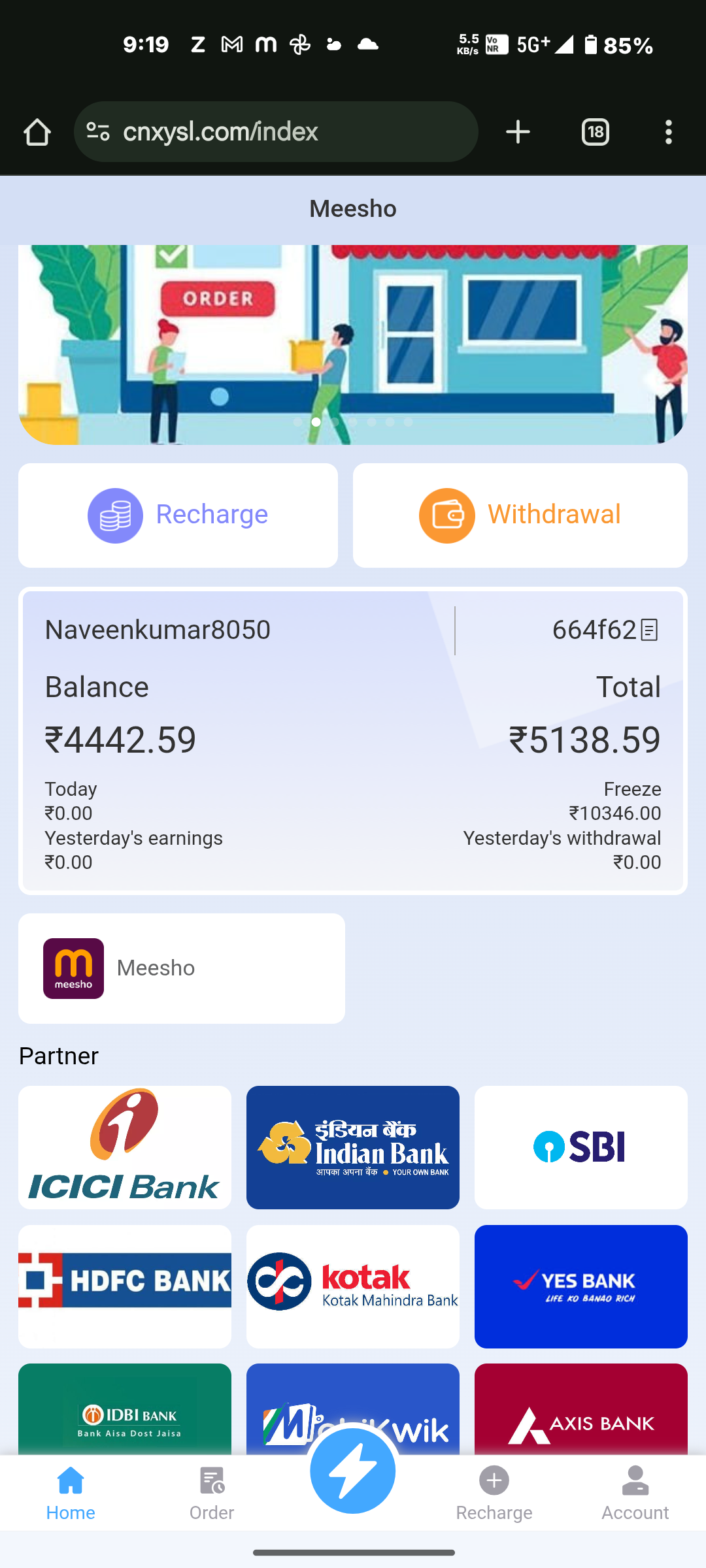706x1568 pixels.
Task: Select the HDFC Bank partner tile
Action: [x=124, y=1286]
